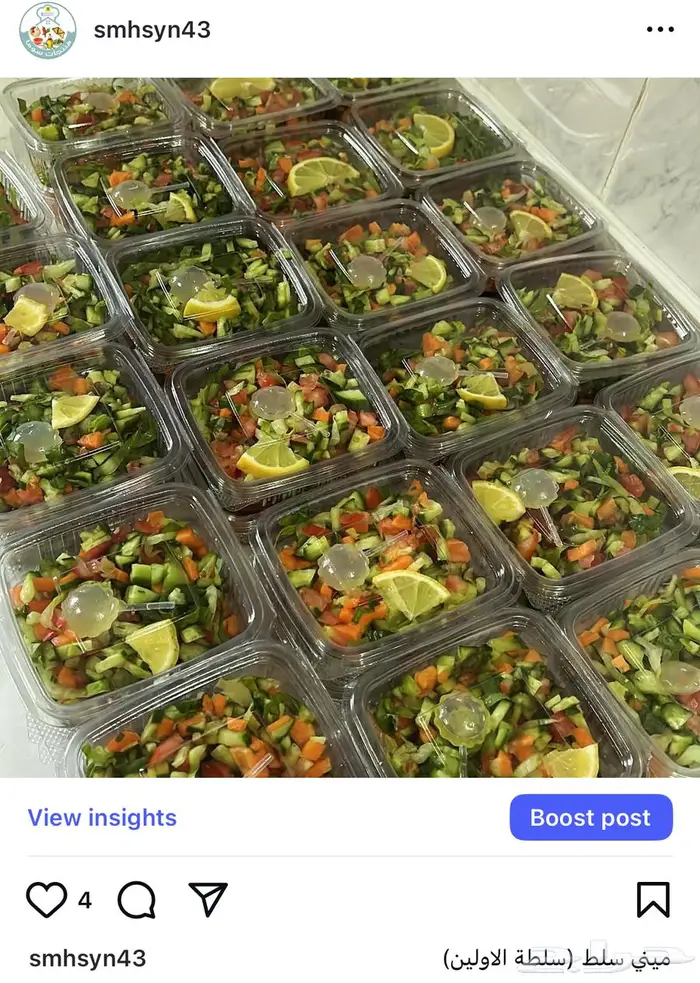The image size is (700, 983).
Task: Save the post with the bookmark icon
Action: click(x=653, y=900)
